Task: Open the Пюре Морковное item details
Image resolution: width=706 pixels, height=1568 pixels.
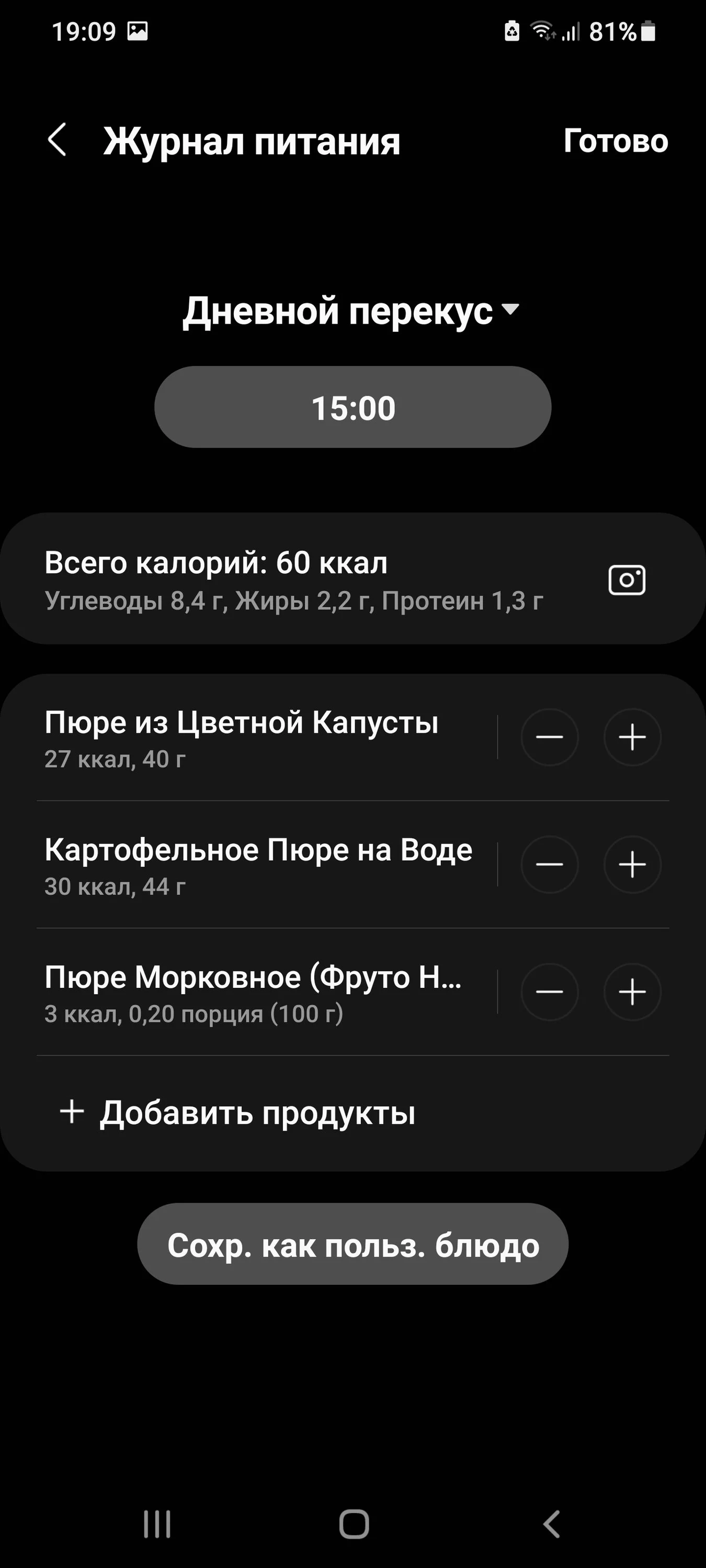Action: tap(253, 991)
